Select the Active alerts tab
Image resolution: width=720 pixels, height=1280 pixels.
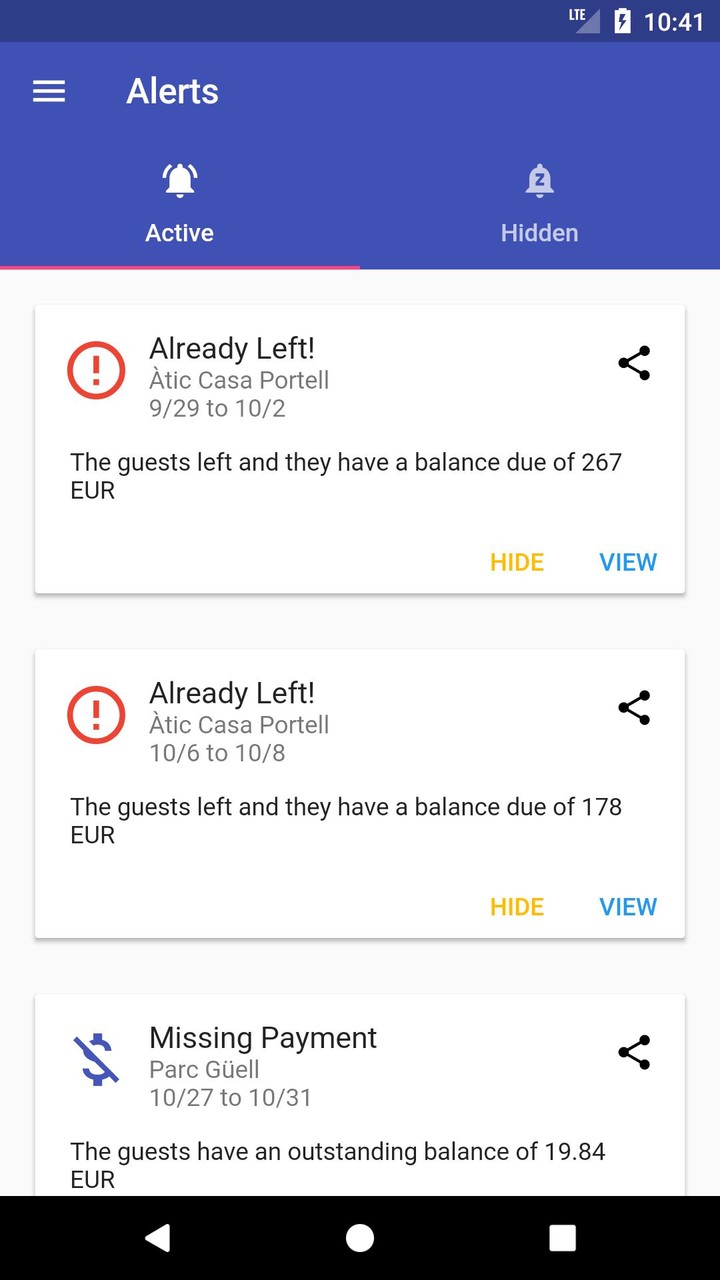pyautogui.click(x=180, y=206)
